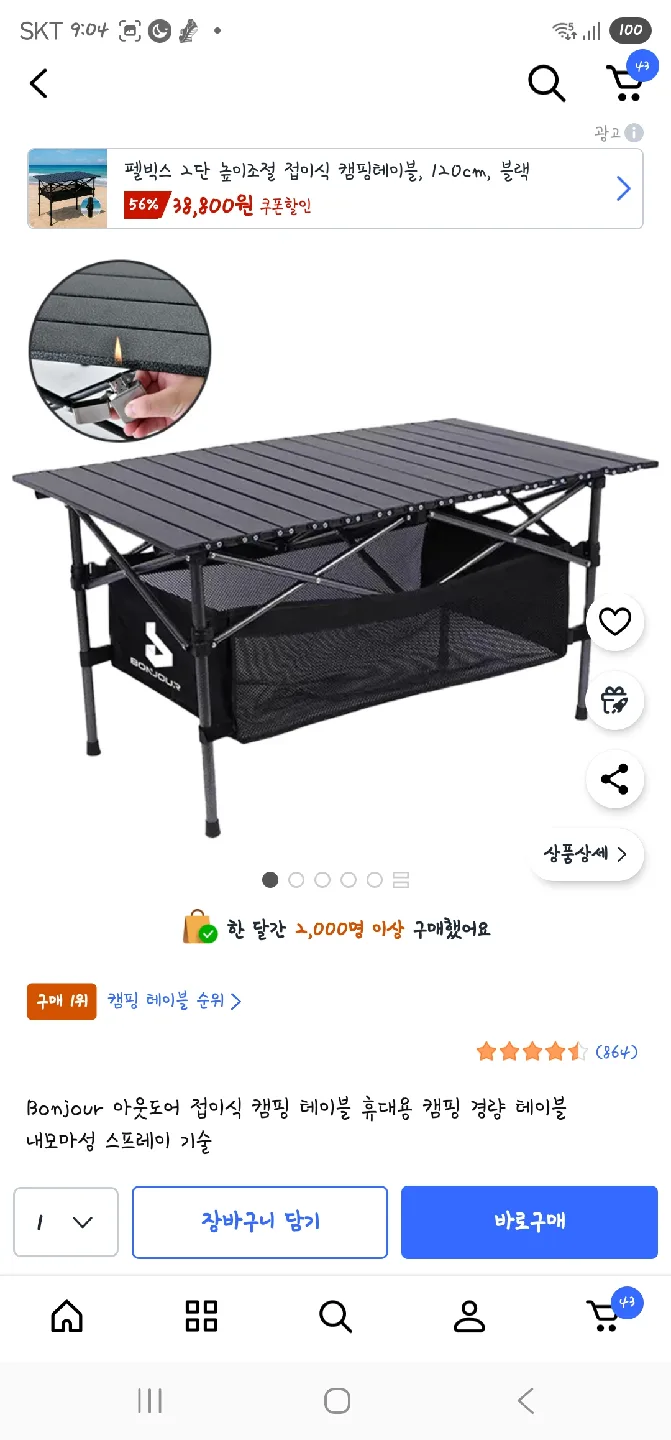Open search from the top bar
Viewport: 671px width, 1440px height.
[546, 84]
